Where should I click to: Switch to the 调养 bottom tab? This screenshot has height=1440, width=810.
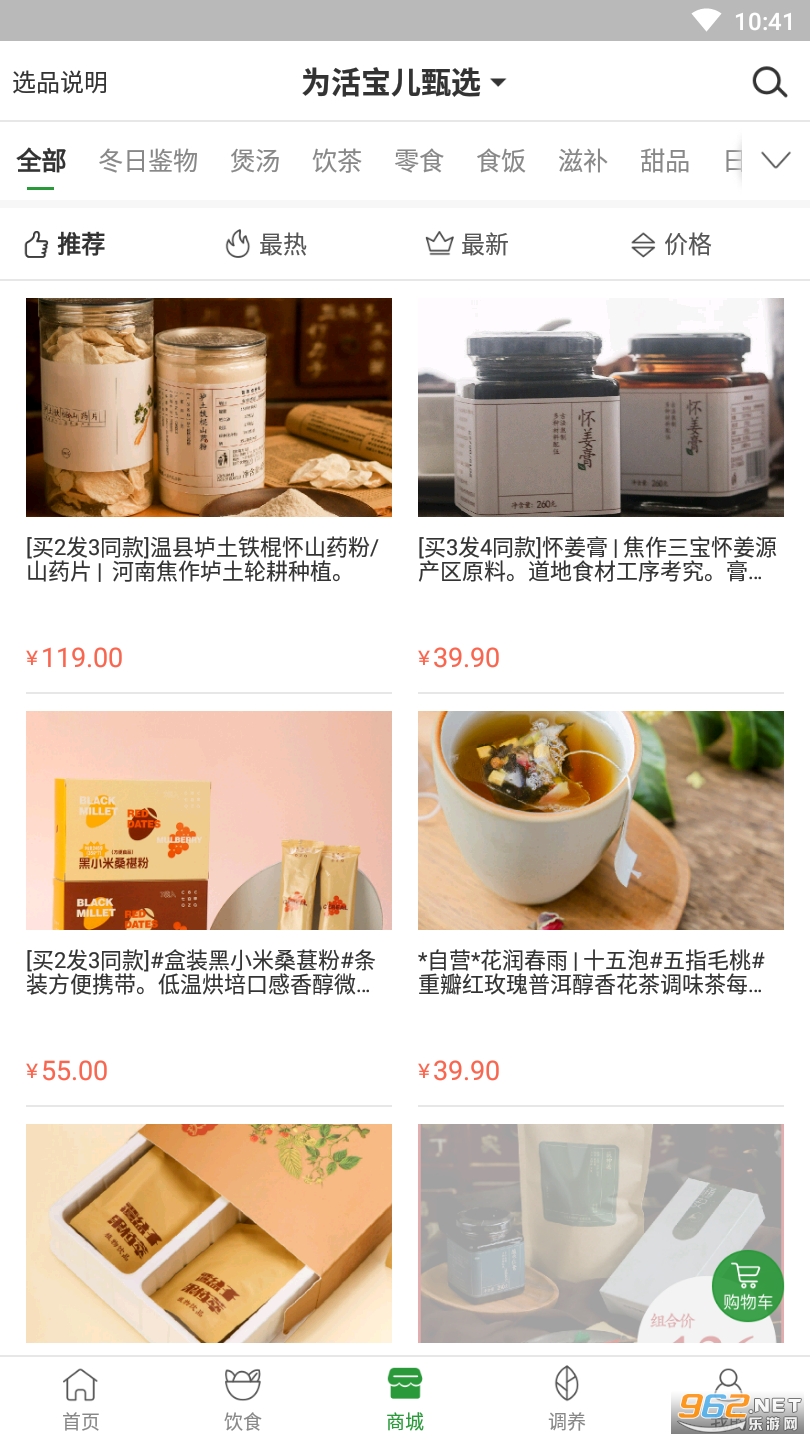[x=567, y=1399]
